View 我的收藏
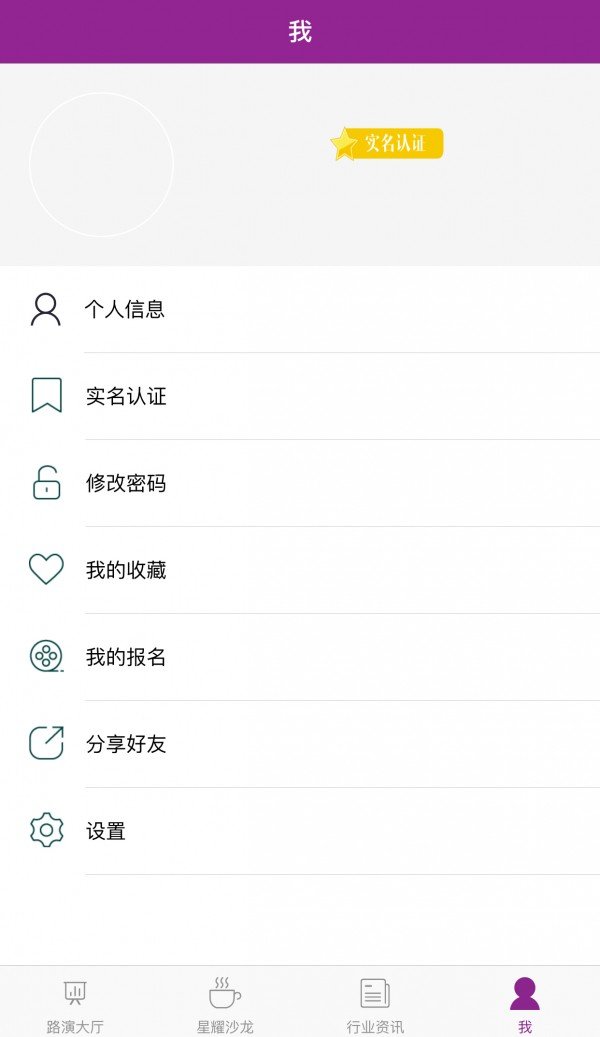Viewport: 600px width, 1037px height. (300, 570)
